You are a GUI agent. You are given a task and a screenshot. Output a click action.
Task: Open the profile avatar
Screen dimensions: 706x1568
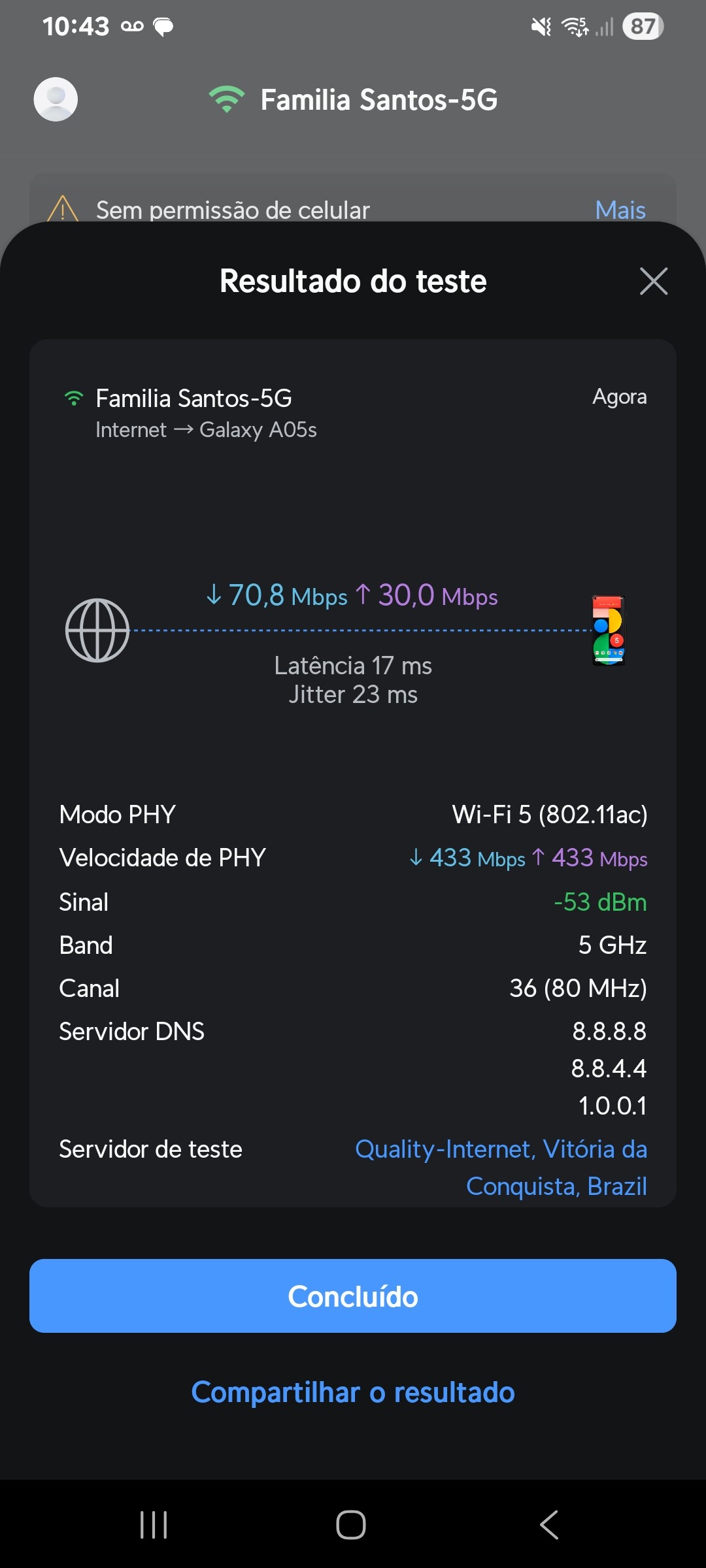(56, 99)
